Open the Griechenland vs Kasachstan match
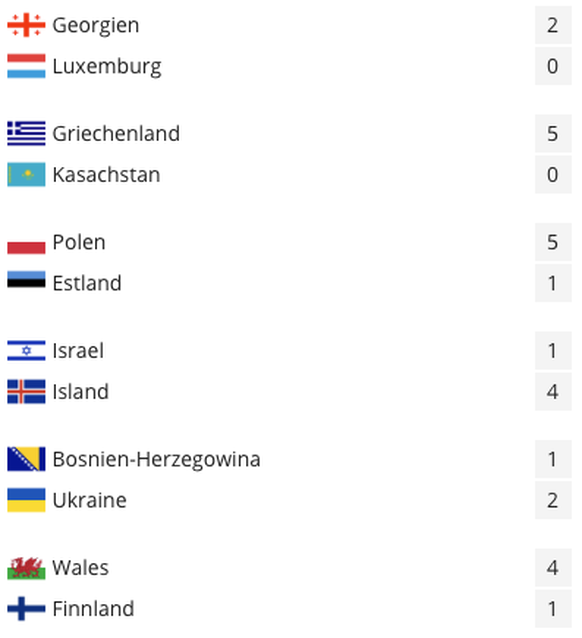 point(289,154)
